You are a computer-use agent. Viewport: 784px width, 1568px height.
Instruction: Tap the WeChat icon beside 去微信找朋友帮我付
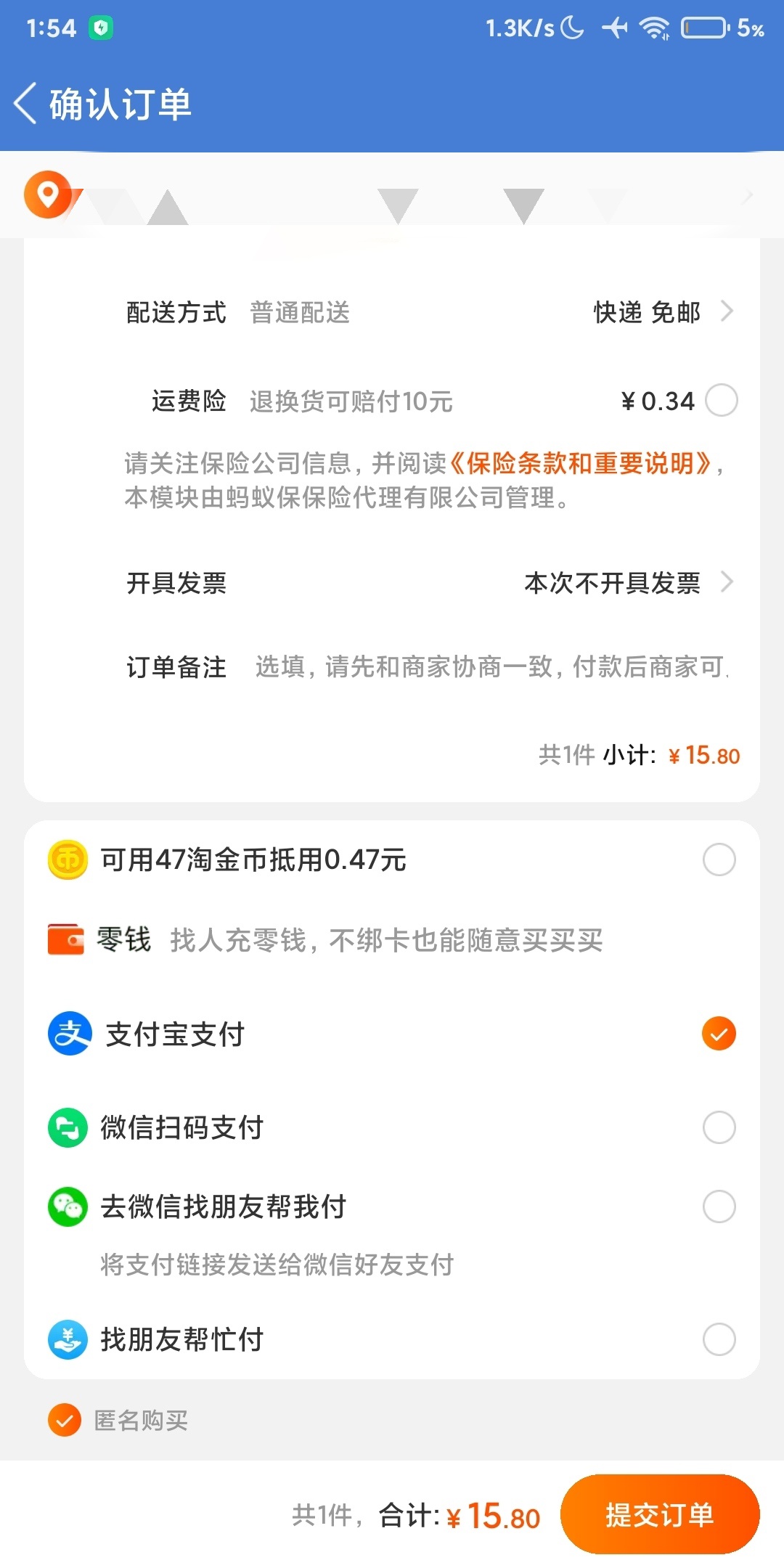68,1207
